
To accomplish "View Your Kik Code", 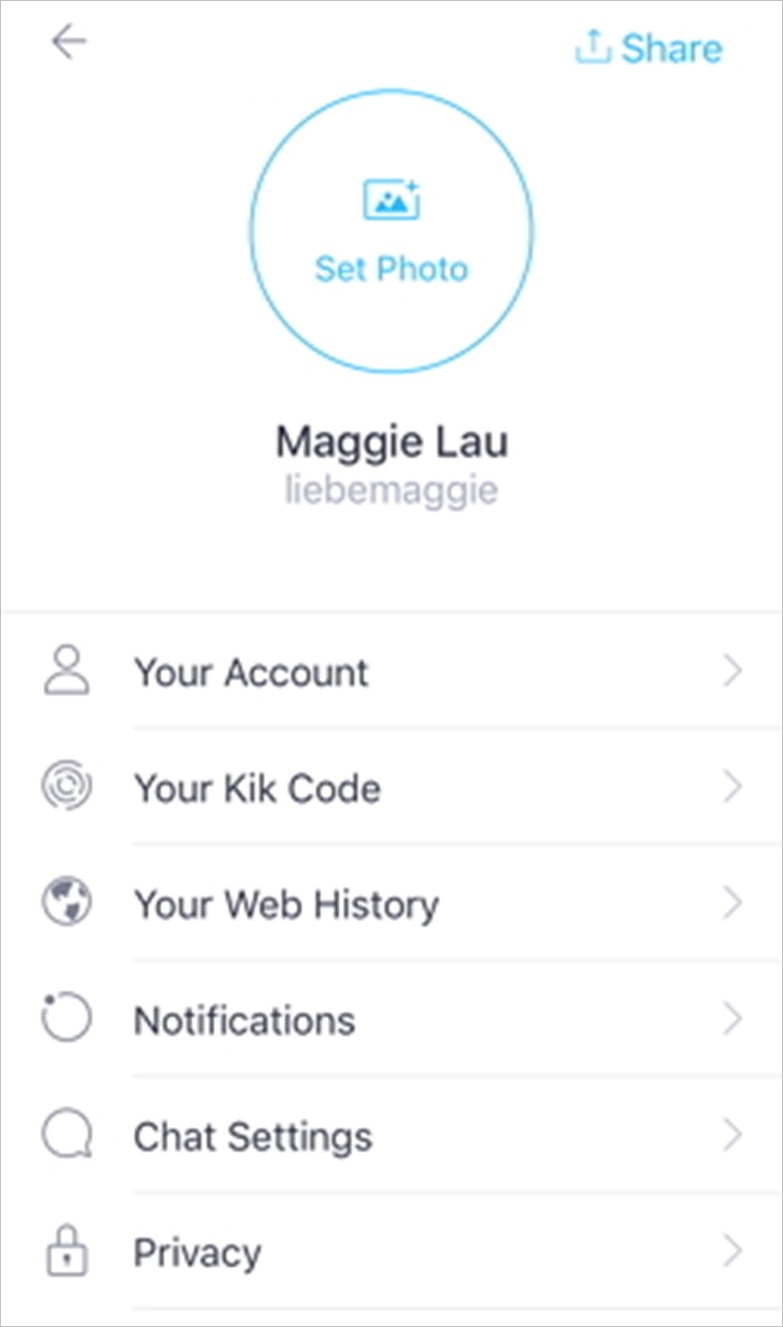I will 391,788.
